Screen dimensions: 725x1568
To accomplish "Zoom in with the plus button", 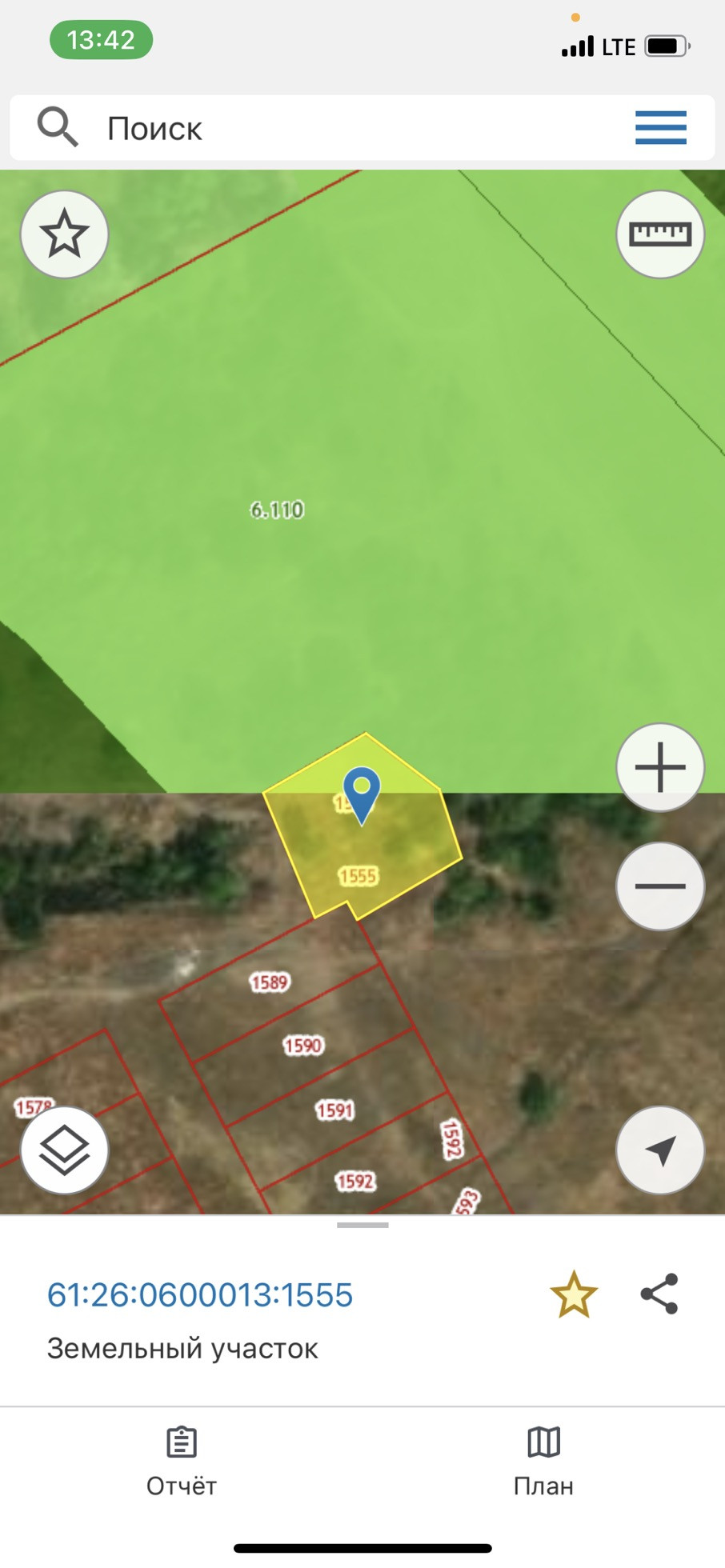I will click(660, 767).
